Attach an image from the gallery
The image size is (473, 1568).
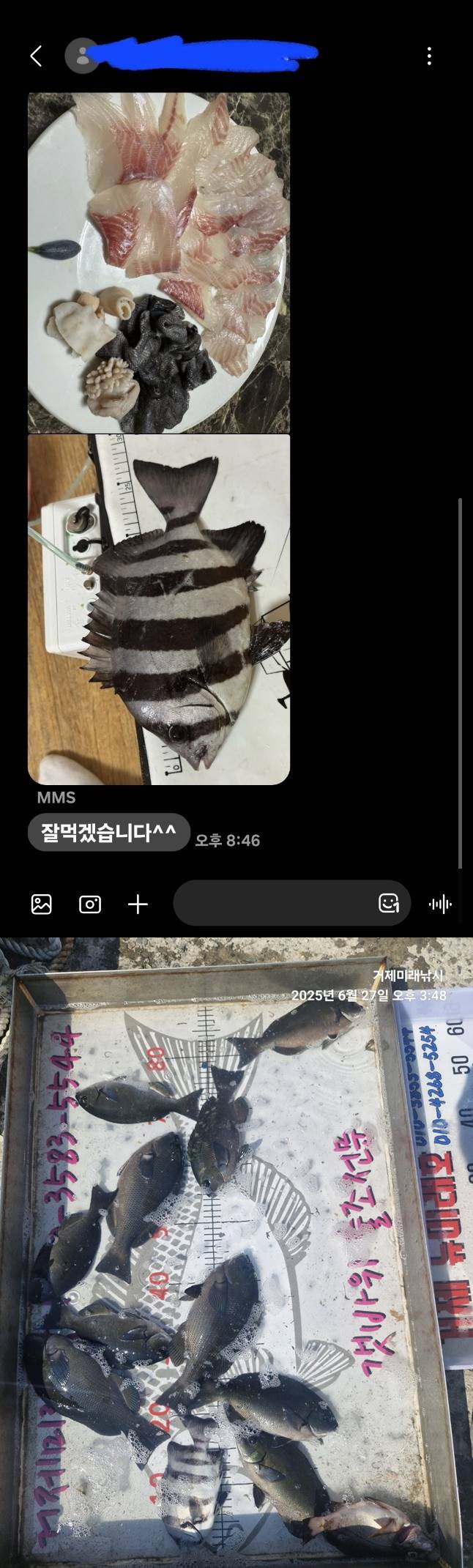tap(42, 904)
